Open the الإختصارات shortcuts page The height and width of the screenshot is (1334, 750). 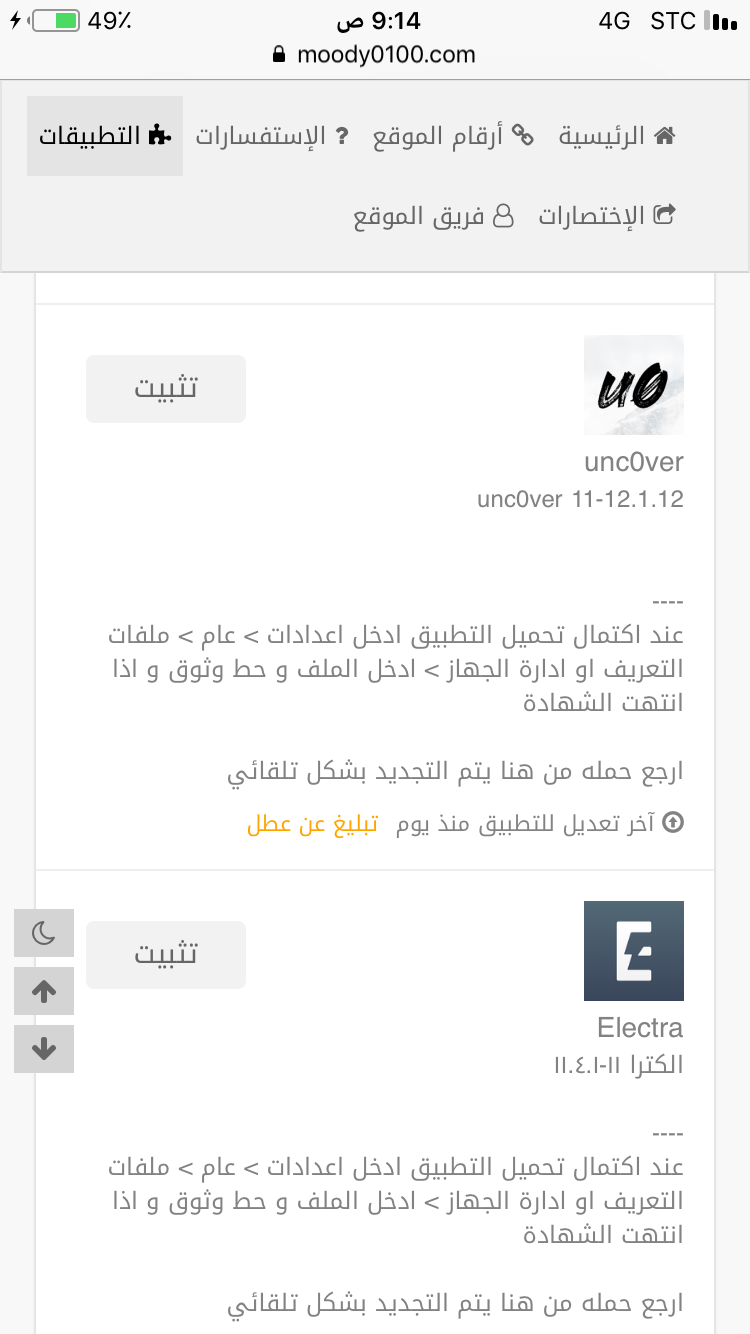(x=607, y=216)
